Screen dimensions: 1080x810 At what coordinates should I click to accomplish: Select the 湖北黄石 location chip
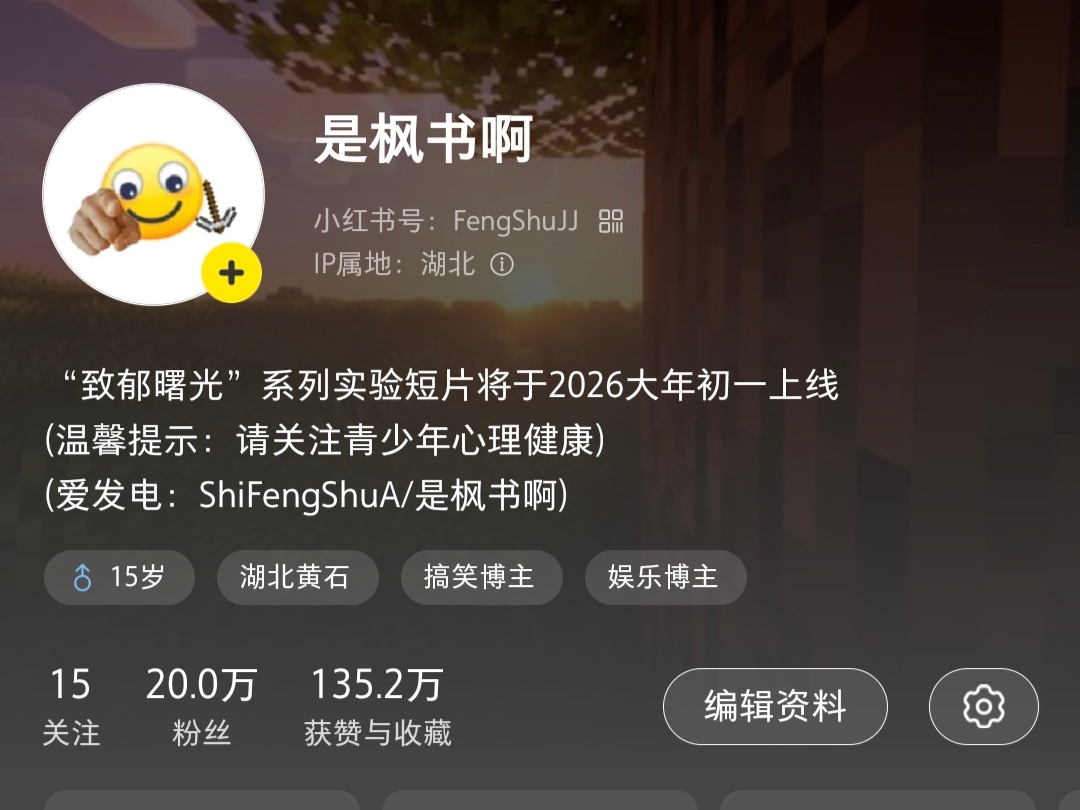[x=297, y=577]
